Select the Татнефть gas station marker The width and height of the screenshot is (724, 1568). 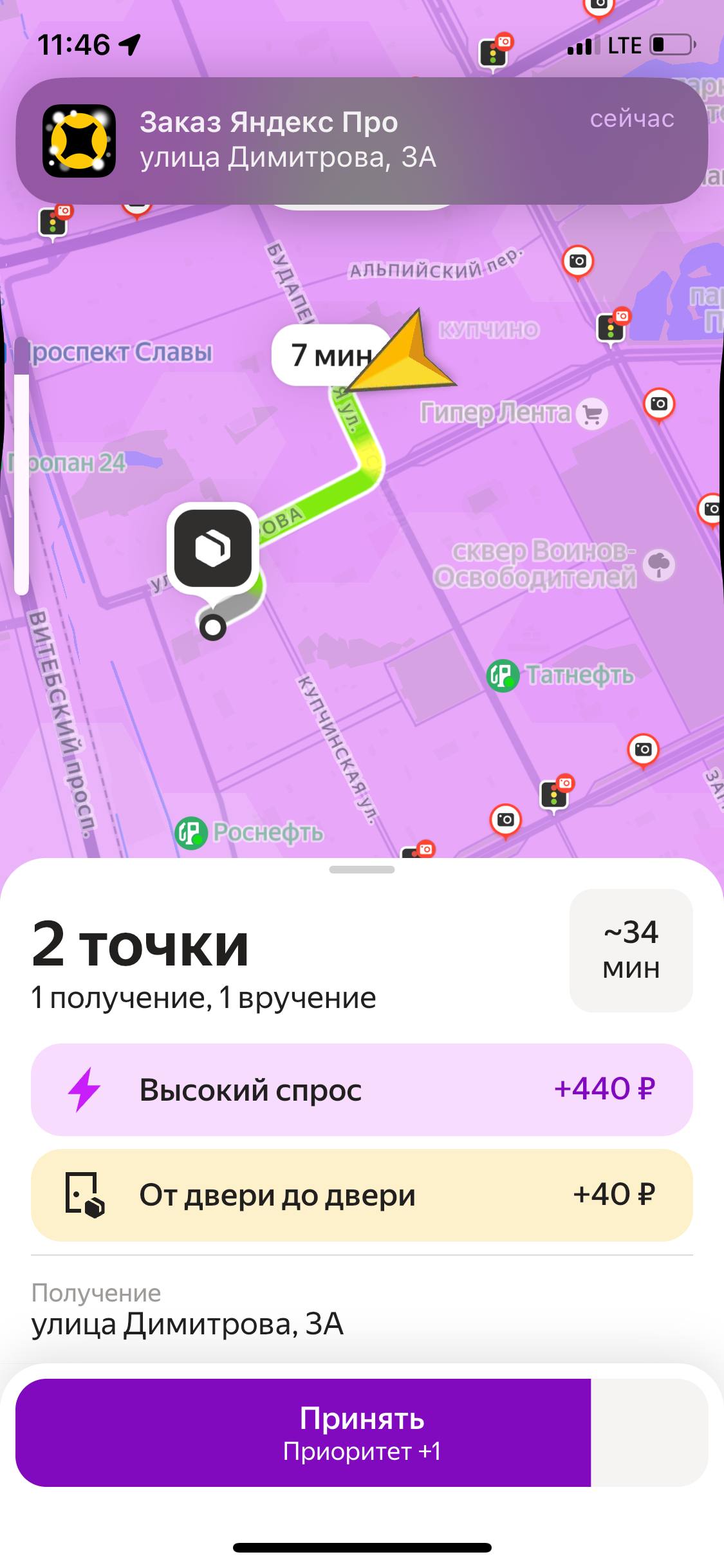[503, 676]
